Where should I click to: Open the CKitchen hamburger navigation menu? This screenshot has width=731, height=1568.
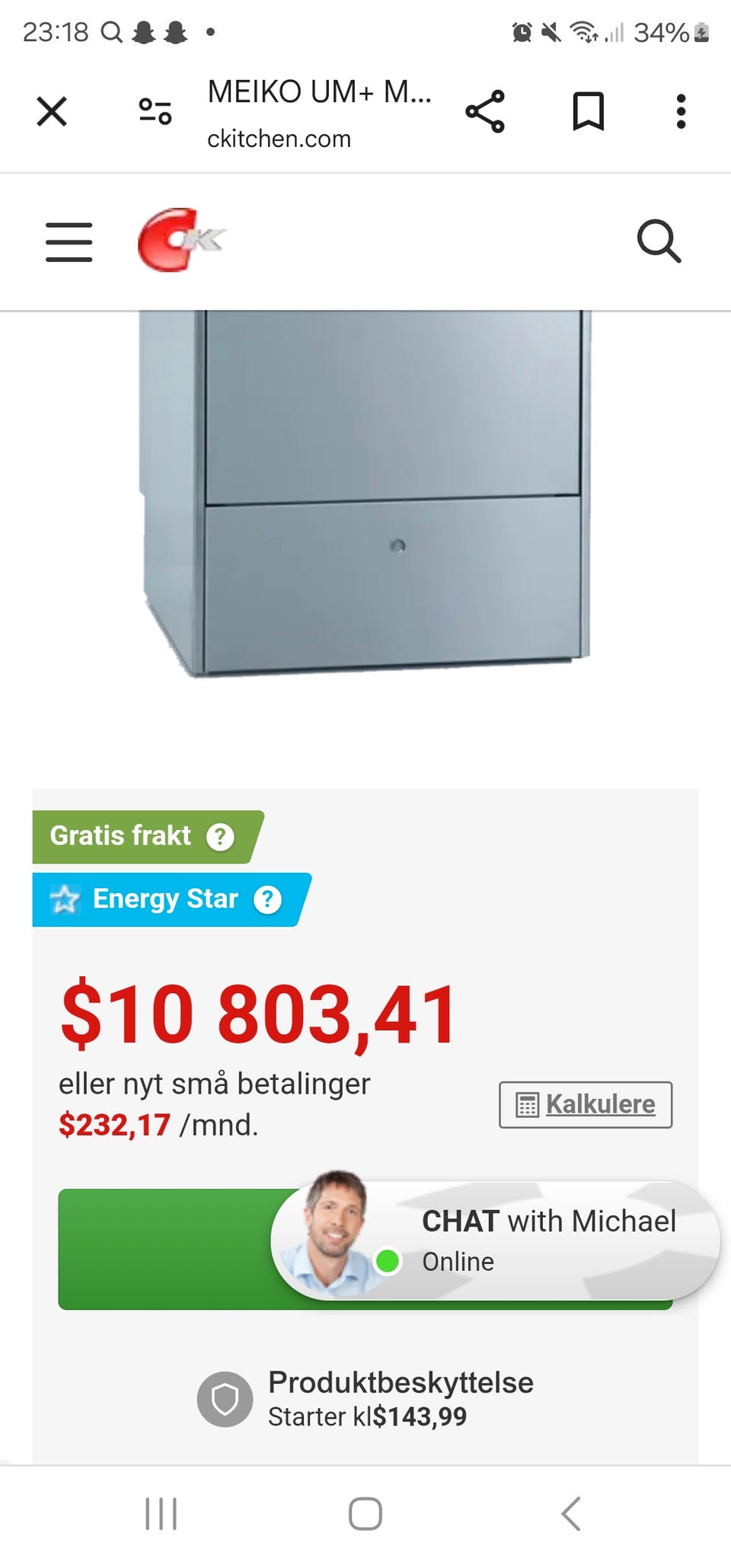click(x=69, y=241)
